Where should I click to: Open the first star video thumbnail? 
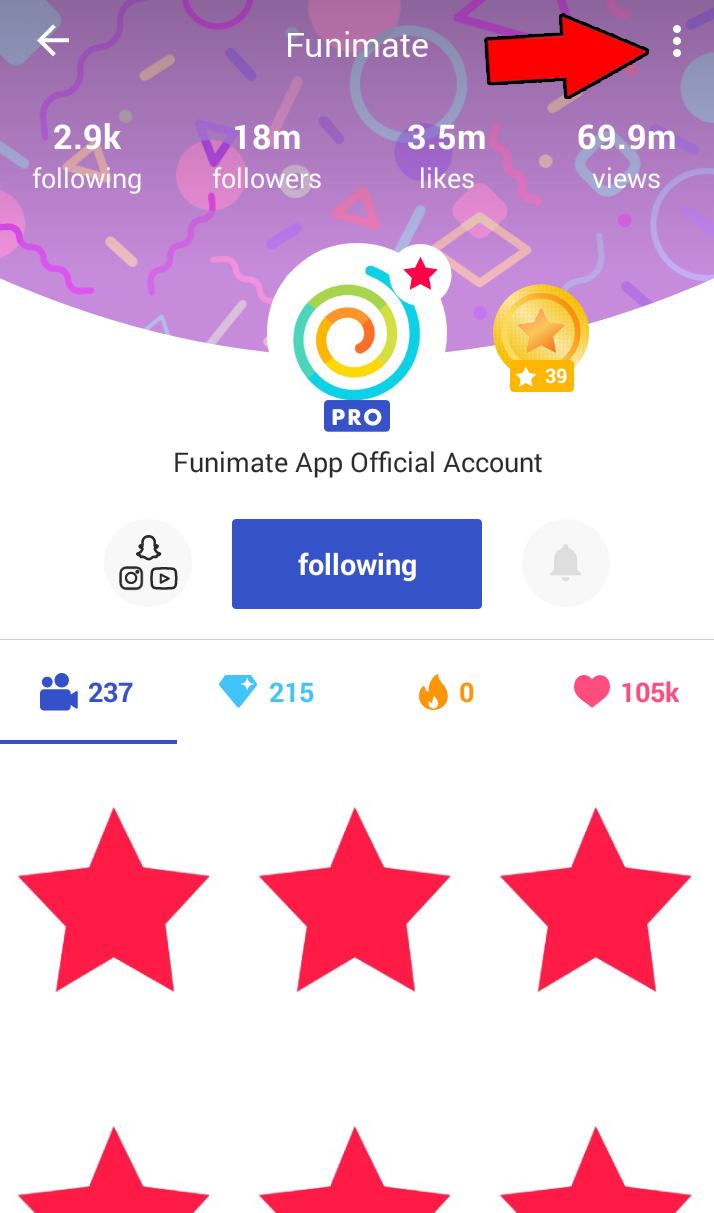tap(115, 901)
